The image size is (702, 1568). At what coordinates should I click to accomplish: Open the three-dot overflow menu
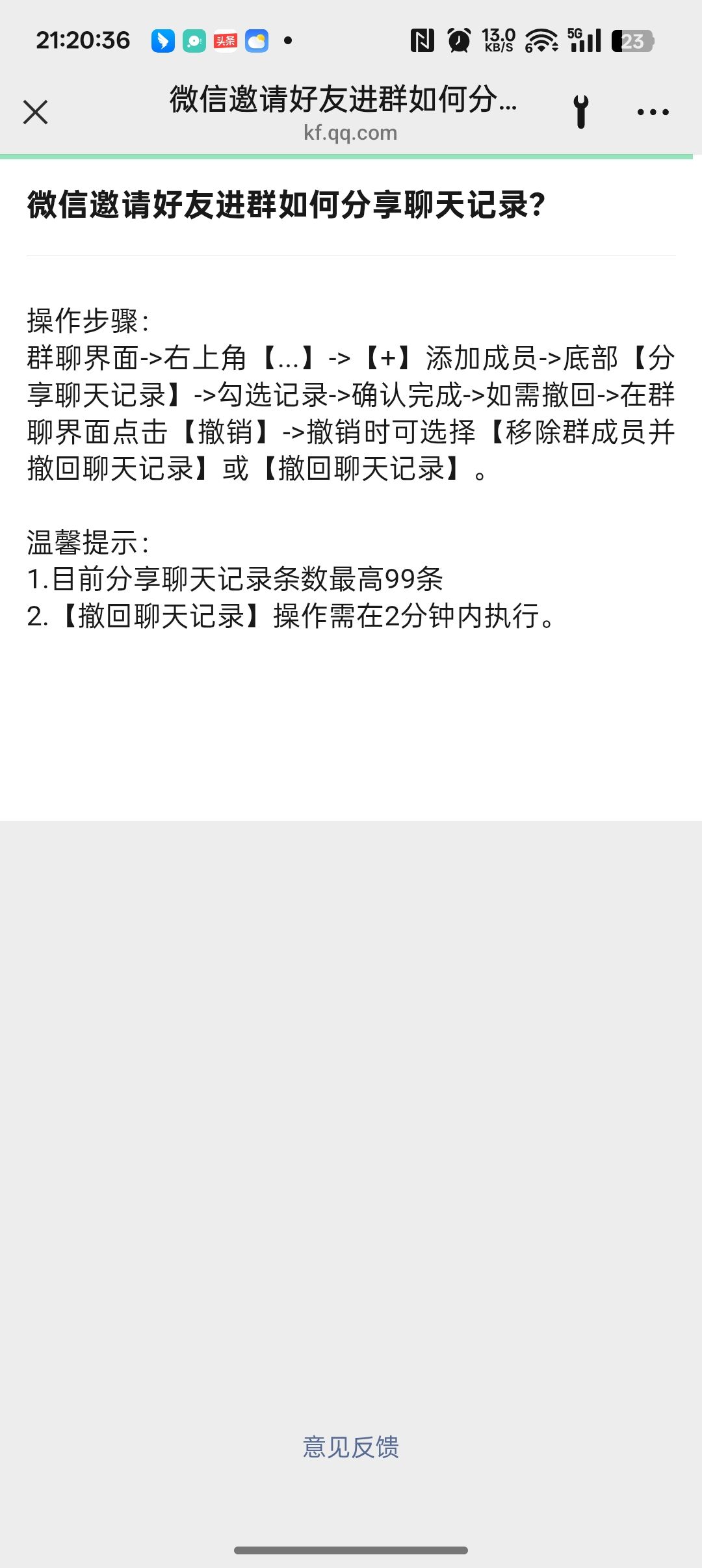pyautogui.click(x=653, y=112)
